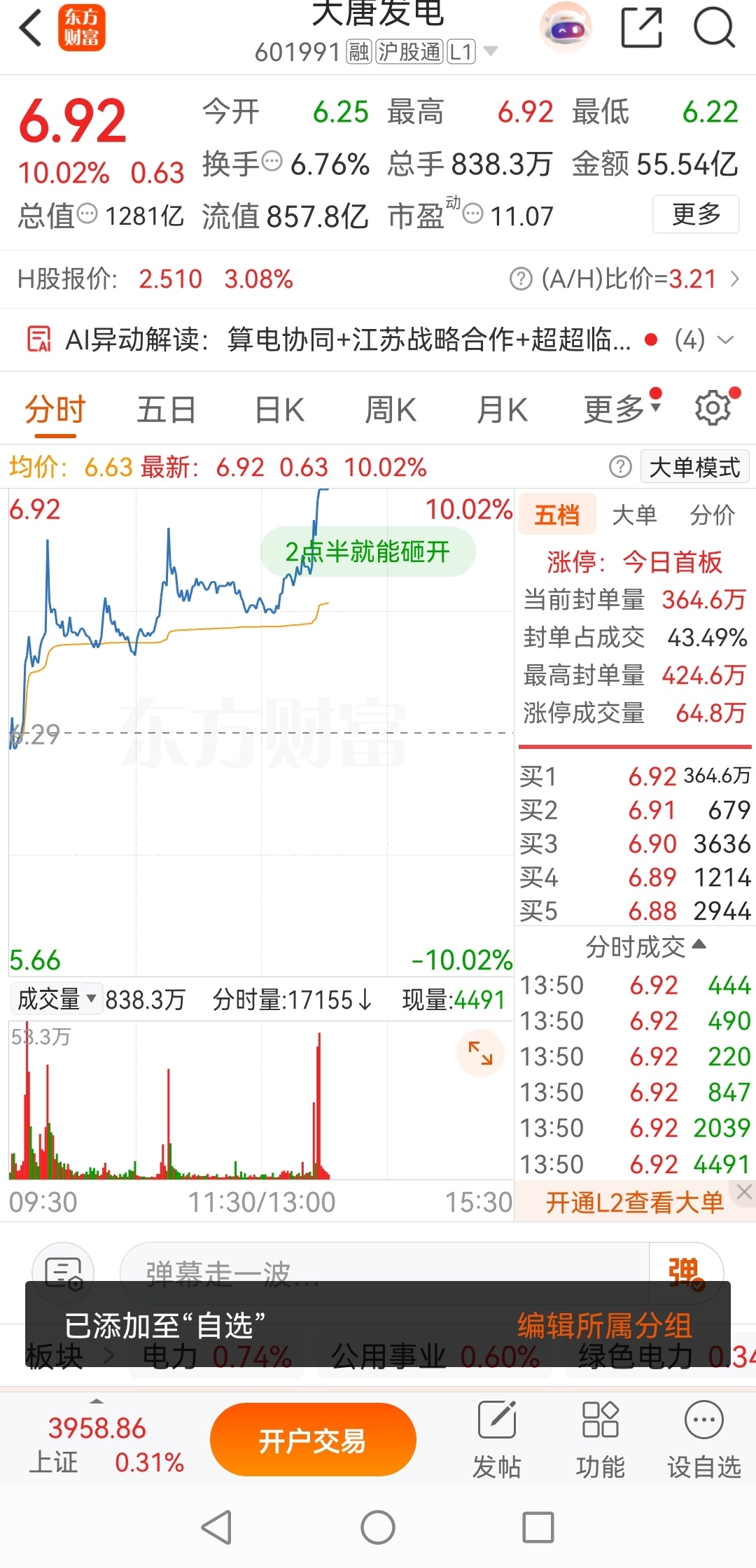Open the search magnifier icon

pyautogui.click(x=714, y=29)
